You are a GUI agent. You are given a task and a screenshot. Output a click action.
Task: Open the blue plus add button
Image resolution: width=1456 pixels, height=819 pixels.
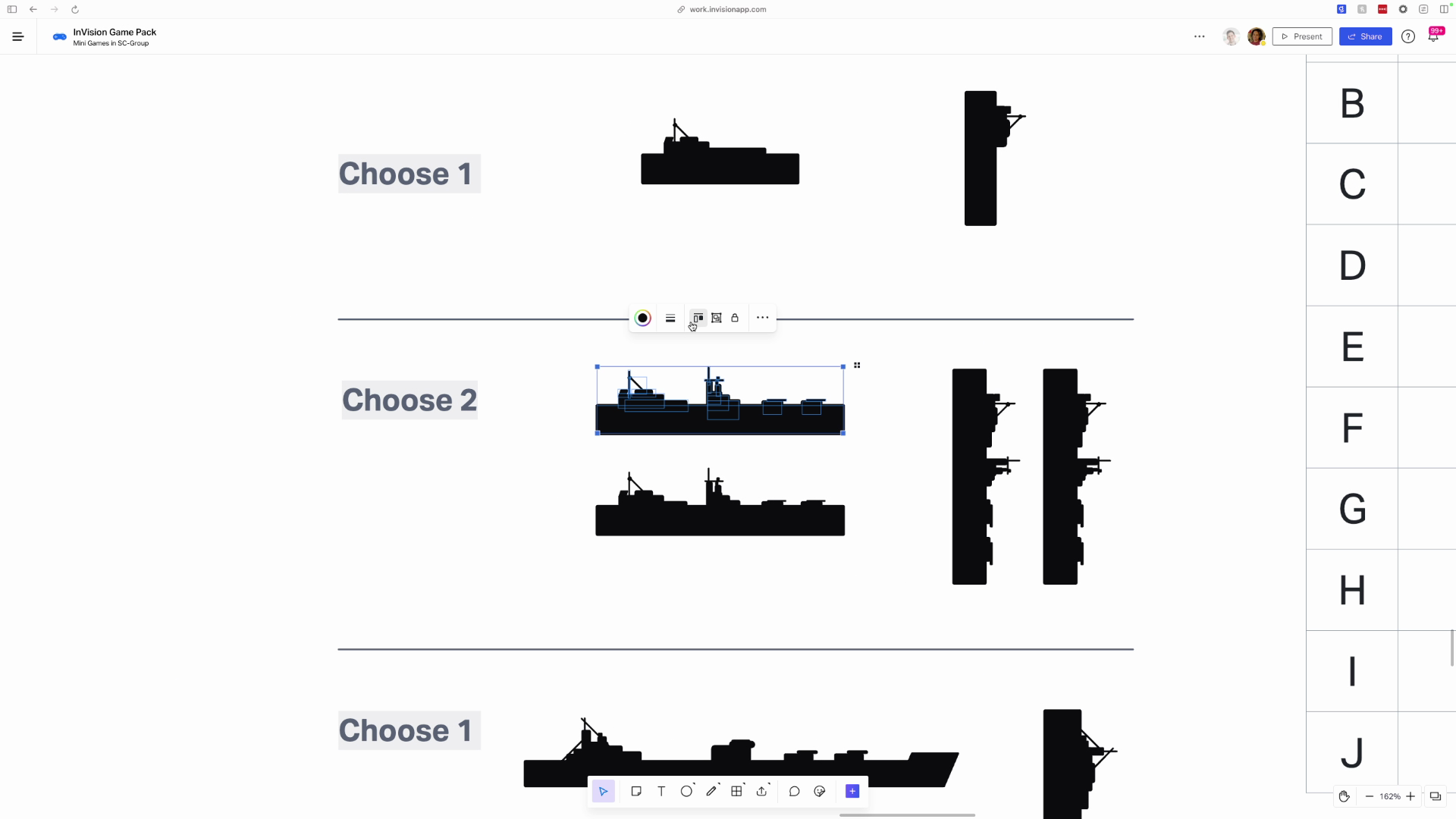(852, 792)
